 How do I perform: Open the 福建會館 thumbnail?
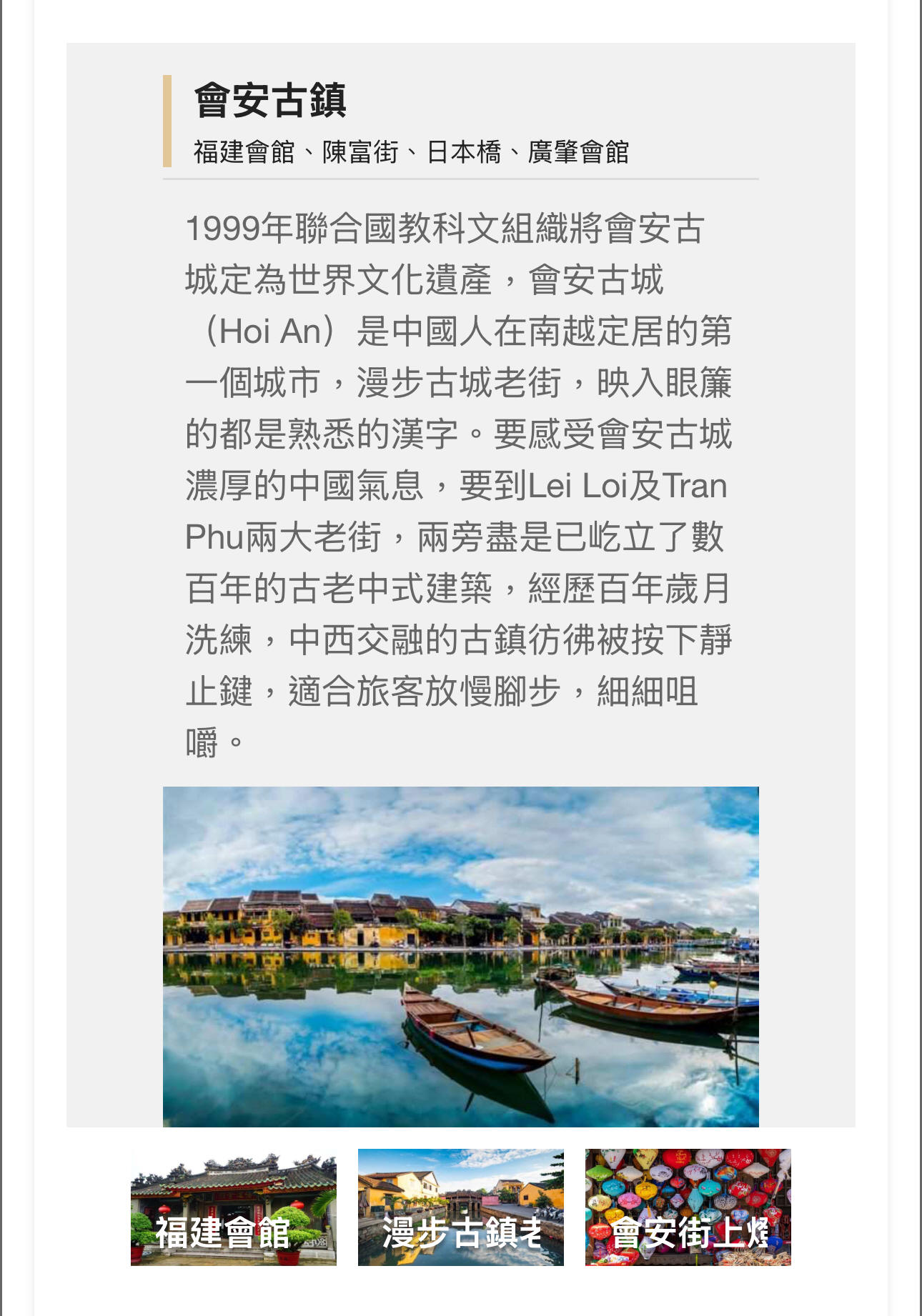[x=233, y=1207]
